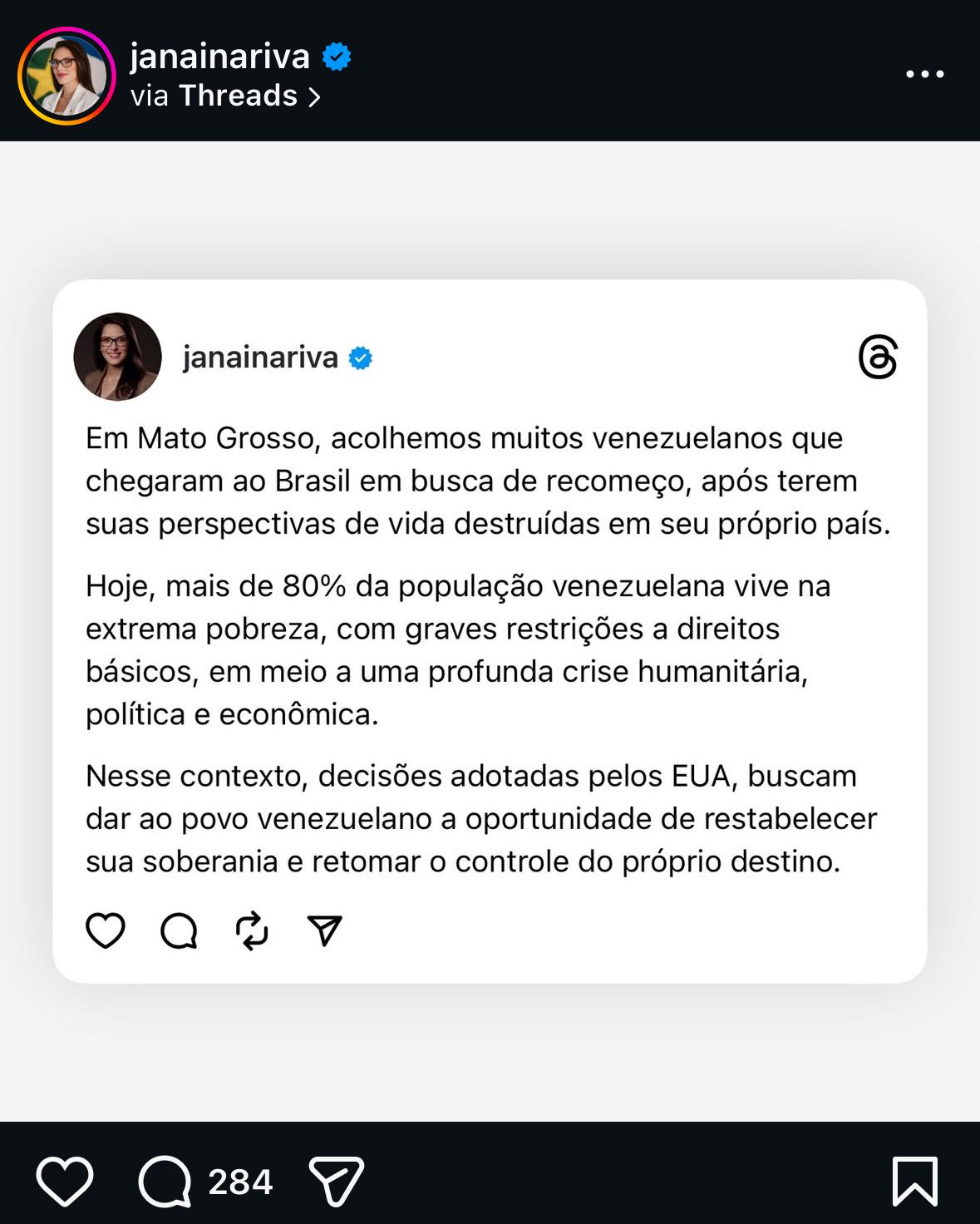Screen dimensions: 980x1224
Task: Like this Instagram post
Action: click(65, 1181)
